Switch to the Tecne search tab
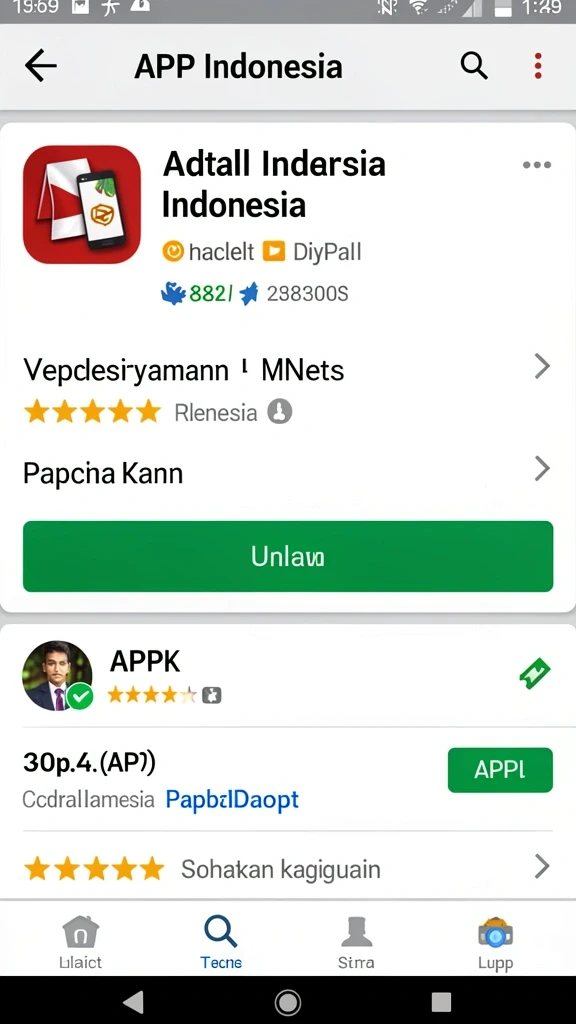The image size is (576, 1024). tap(221, 942)
